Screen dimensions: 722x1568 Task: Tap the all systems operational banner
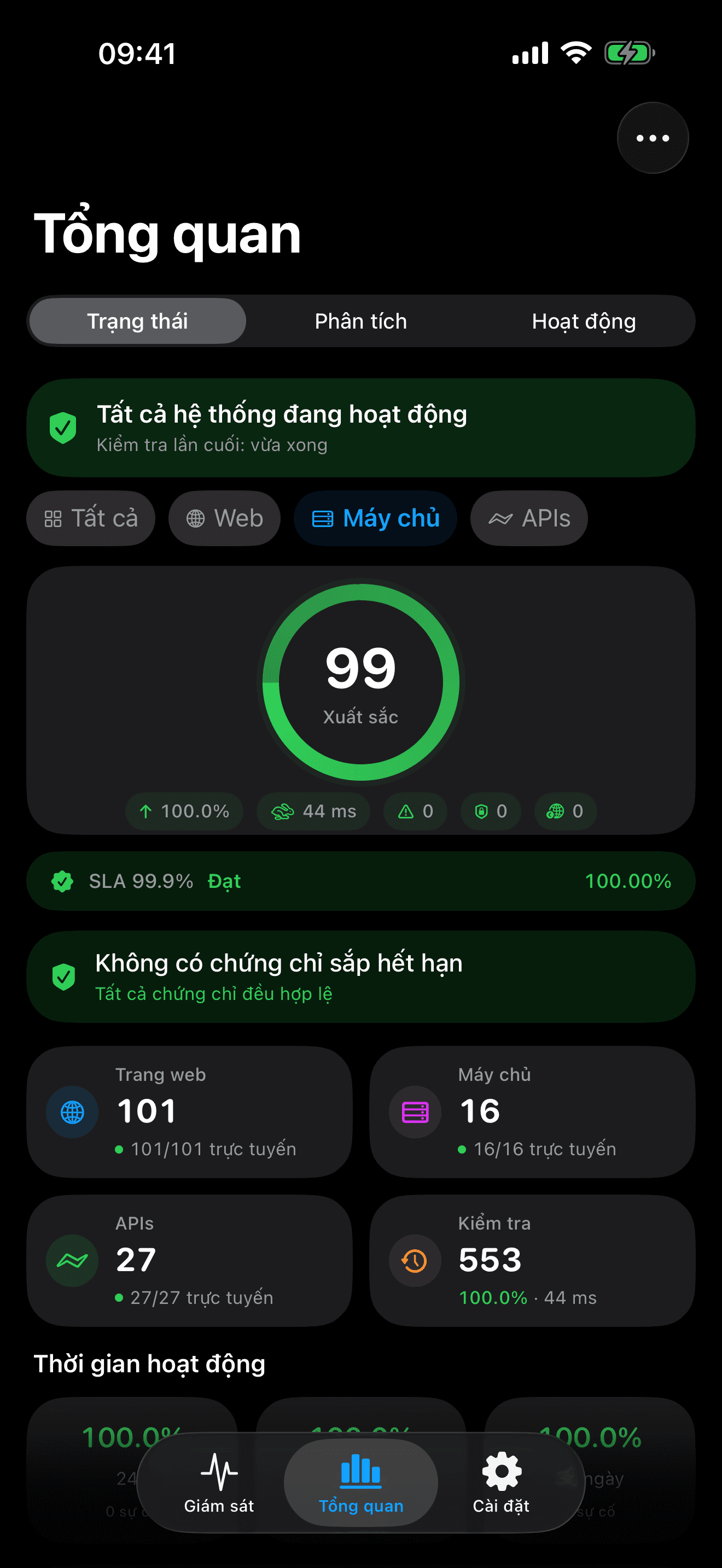click(x=360, y=428)
